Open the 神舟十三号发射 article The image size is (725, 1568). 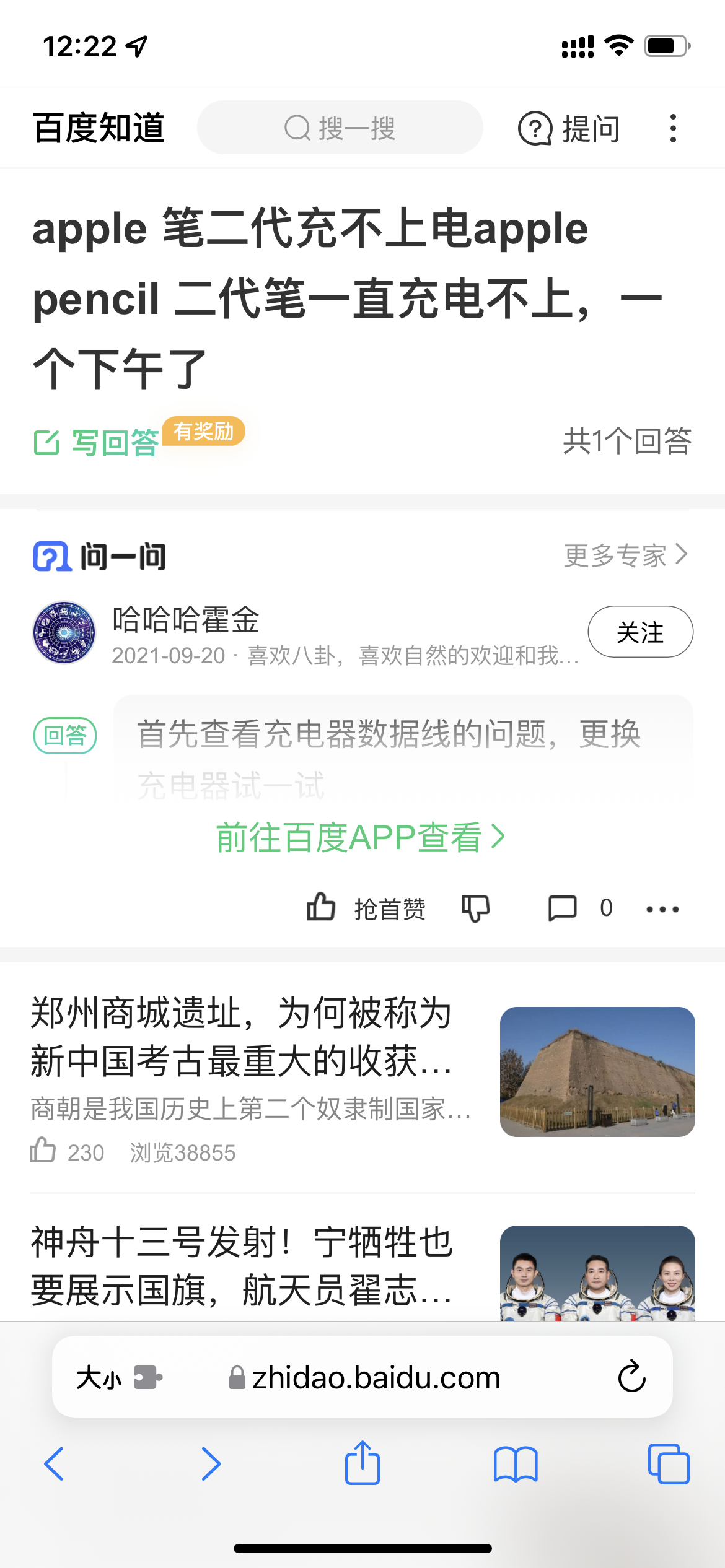click(x=242, y=1266)
